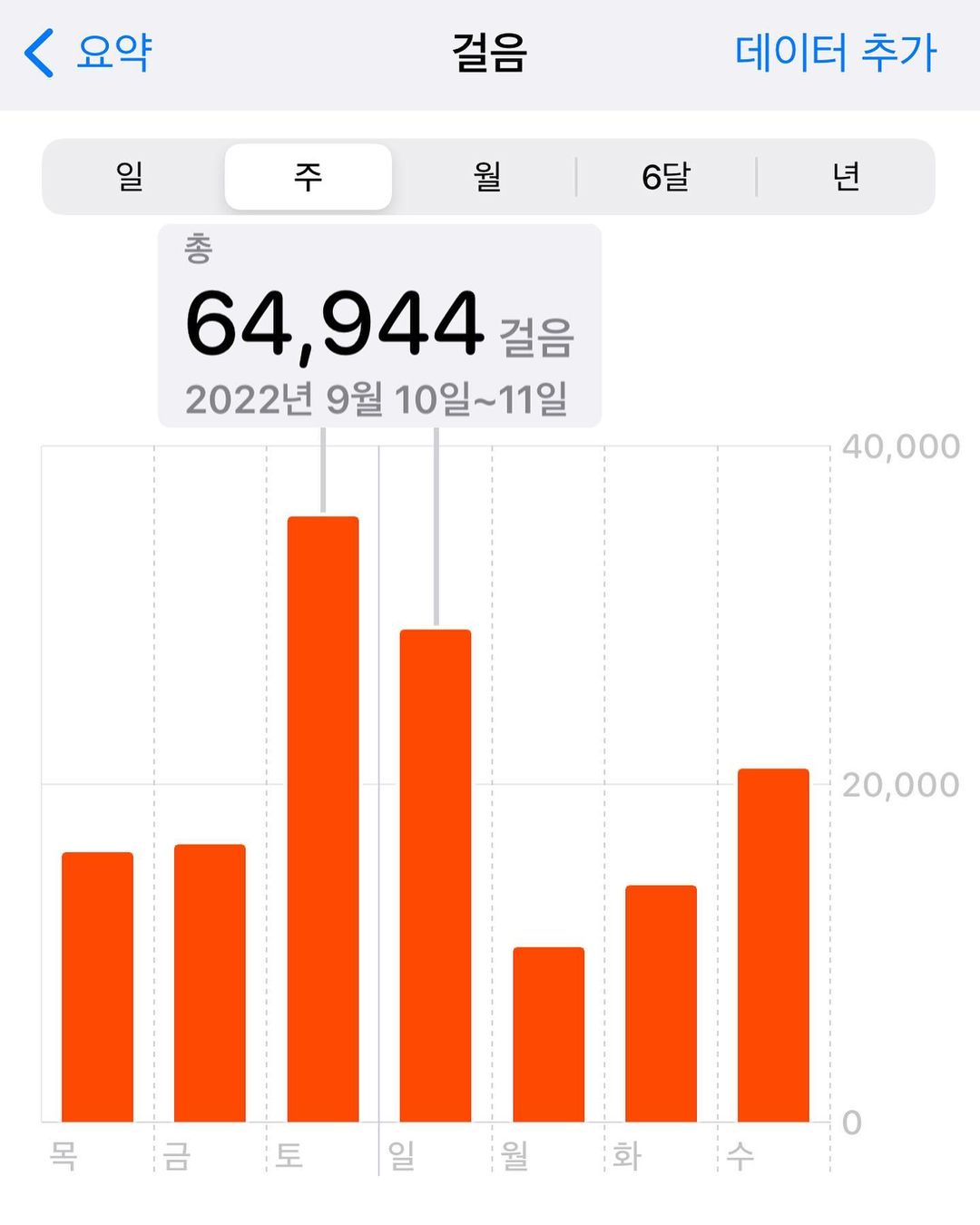Viewport: 980px width, 1225px height.
Task: Select the 월 (Monday) step bar
Action: coord(548,1034)
